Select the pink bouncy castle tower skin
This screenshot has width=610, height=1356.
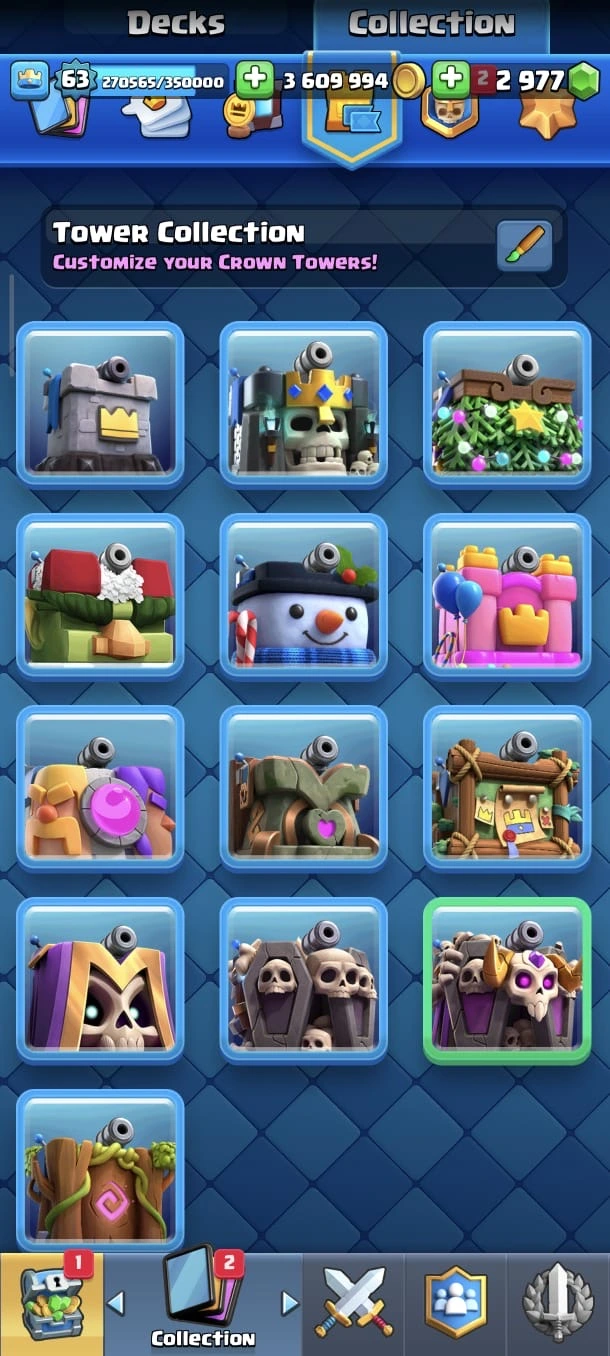507,596
